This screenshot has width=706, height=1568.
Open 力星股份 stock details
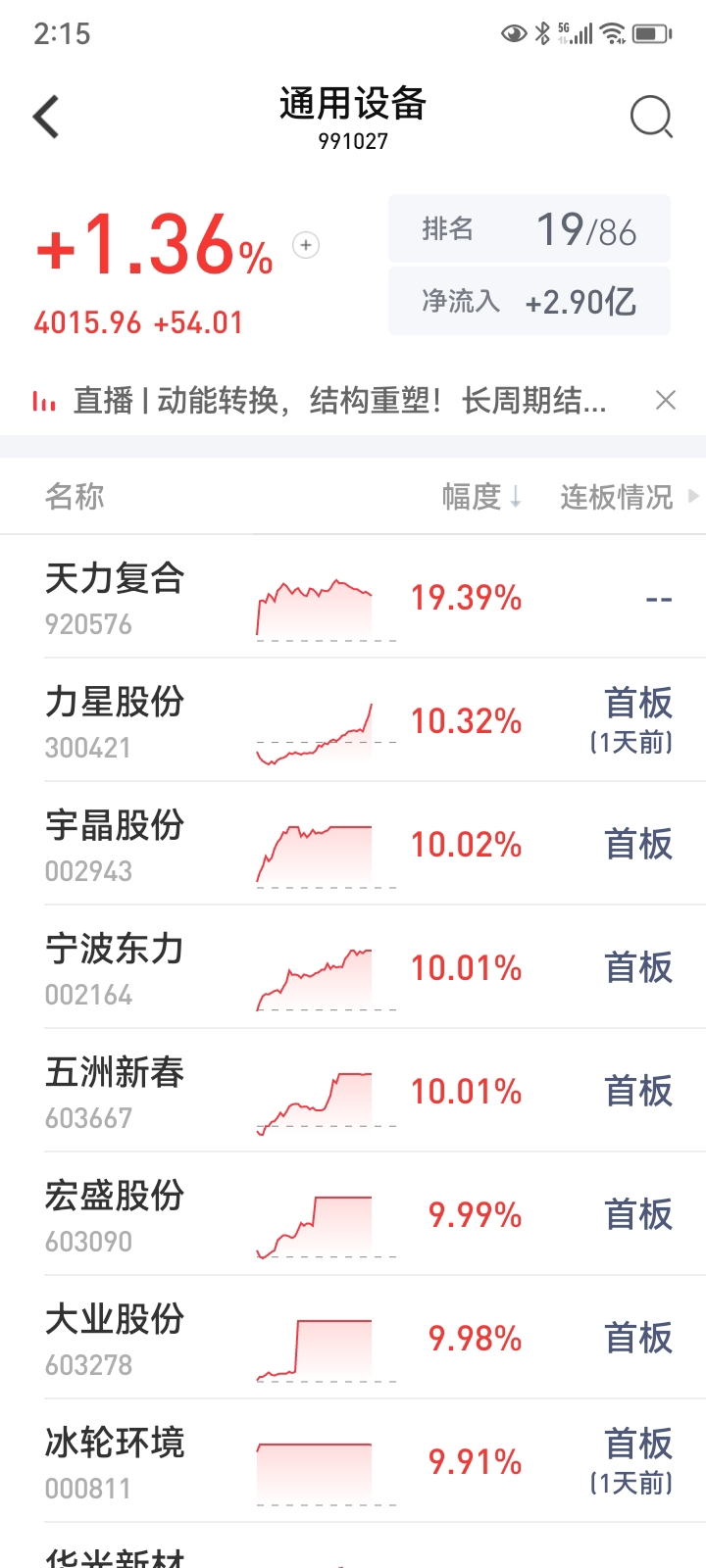(115, 720)
